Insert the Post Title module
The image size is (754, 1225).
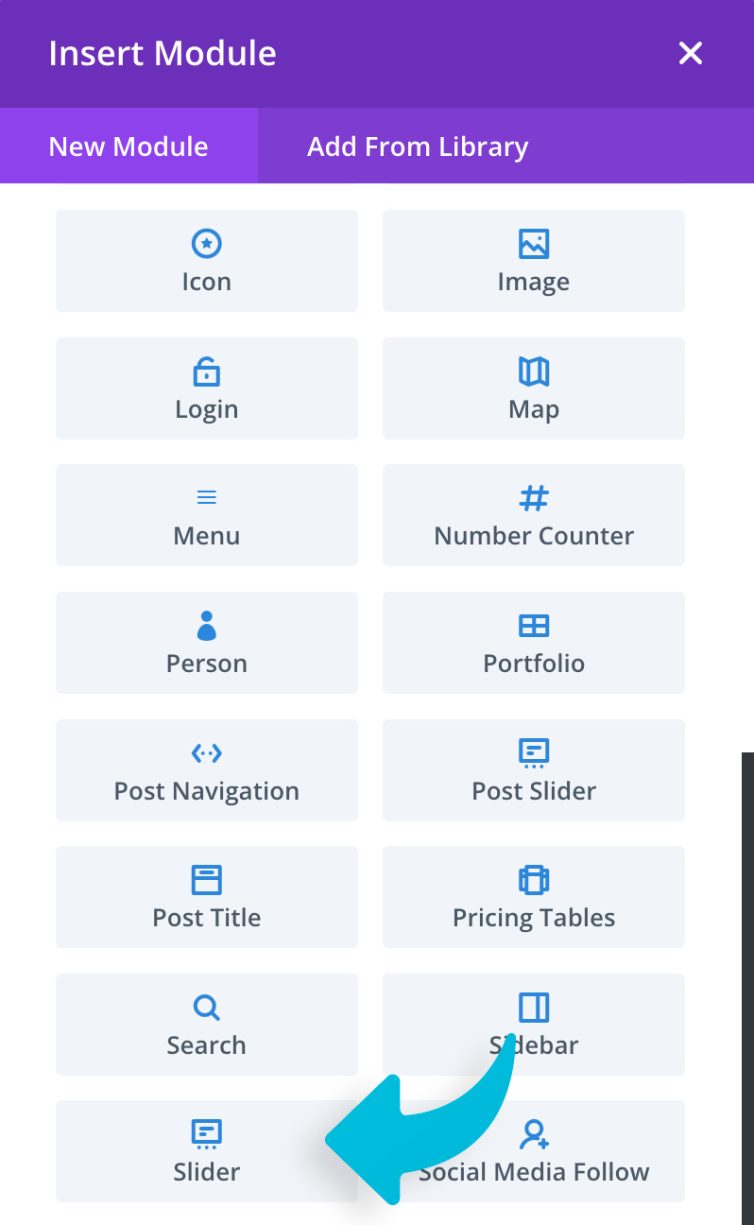pos(206,897)
